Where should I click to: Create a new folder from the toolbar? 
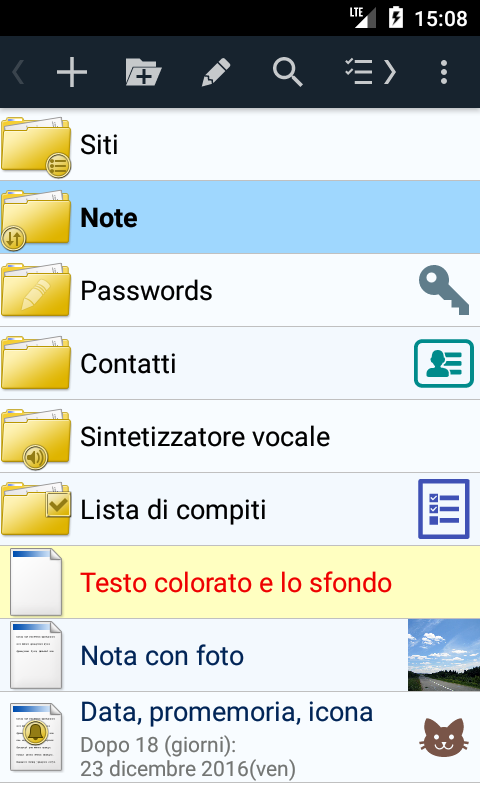click(143, 72)
